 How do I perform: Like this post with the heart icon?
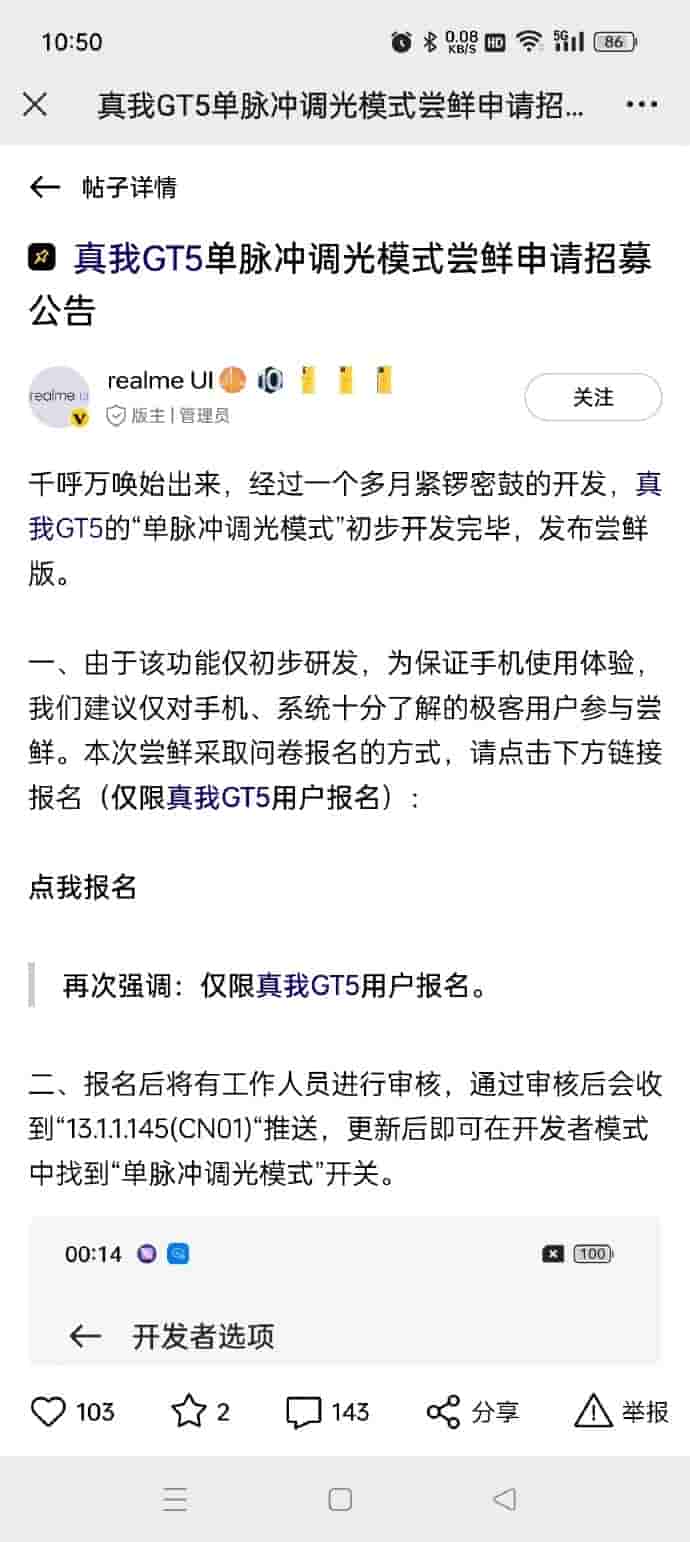(48, 1411)
